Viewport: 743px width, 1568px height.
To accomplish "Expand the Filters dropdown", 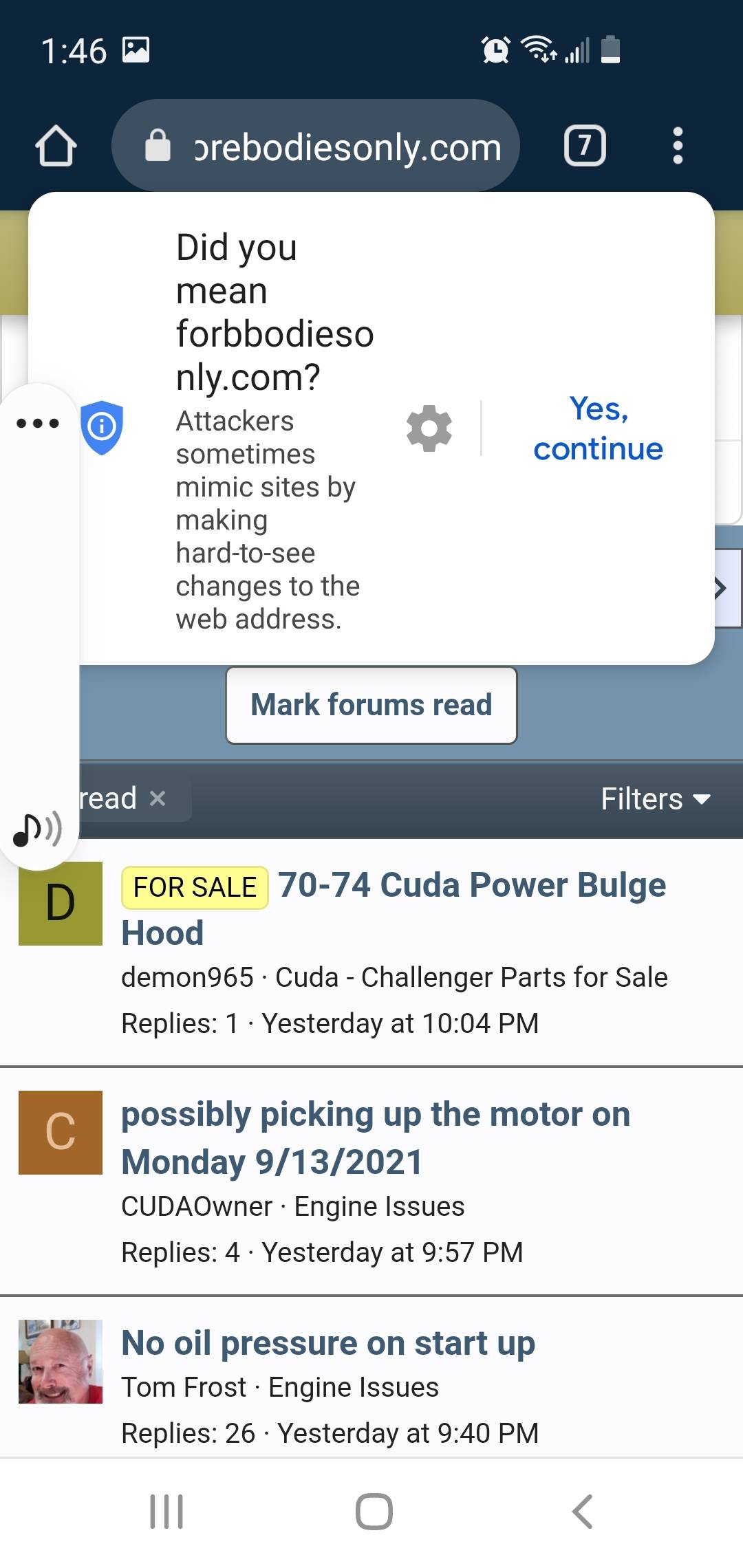I will 655,799.
